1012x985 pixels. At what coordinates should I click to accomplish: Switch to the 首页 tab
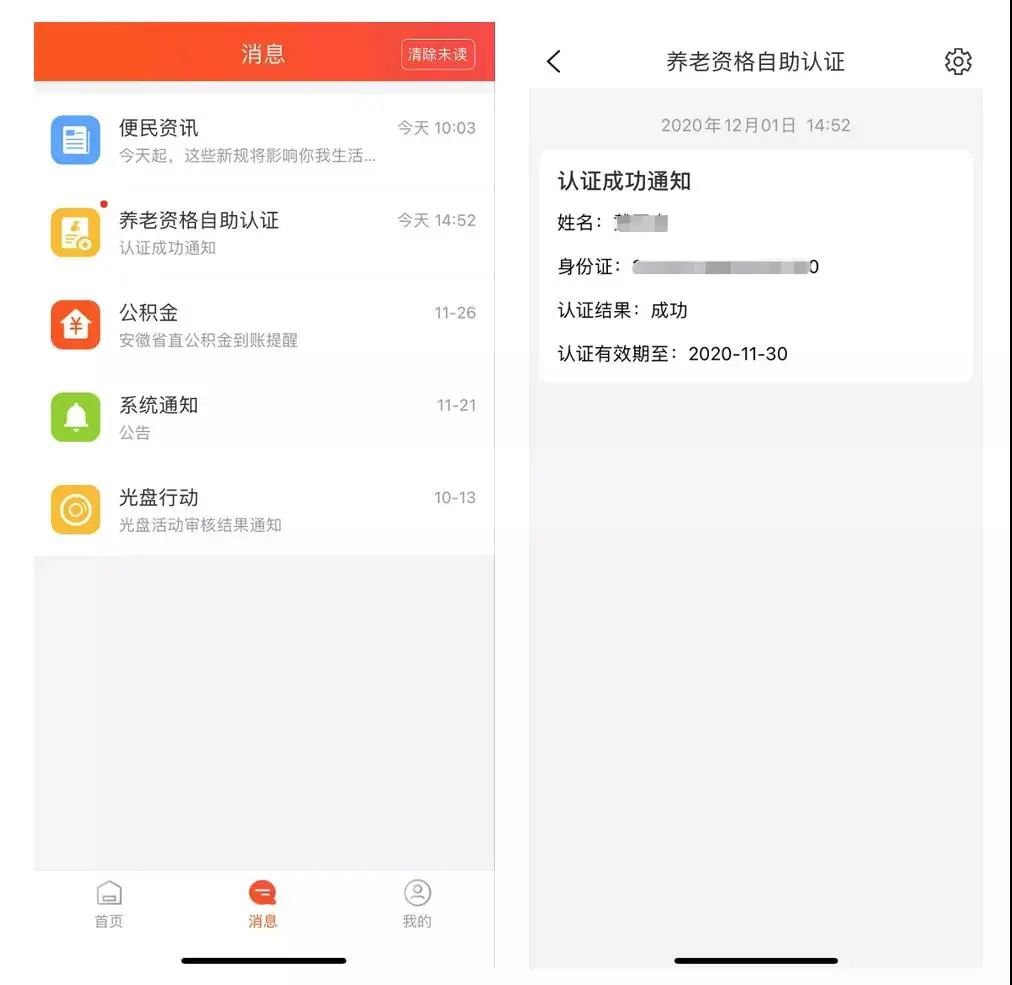click(109, 905)
